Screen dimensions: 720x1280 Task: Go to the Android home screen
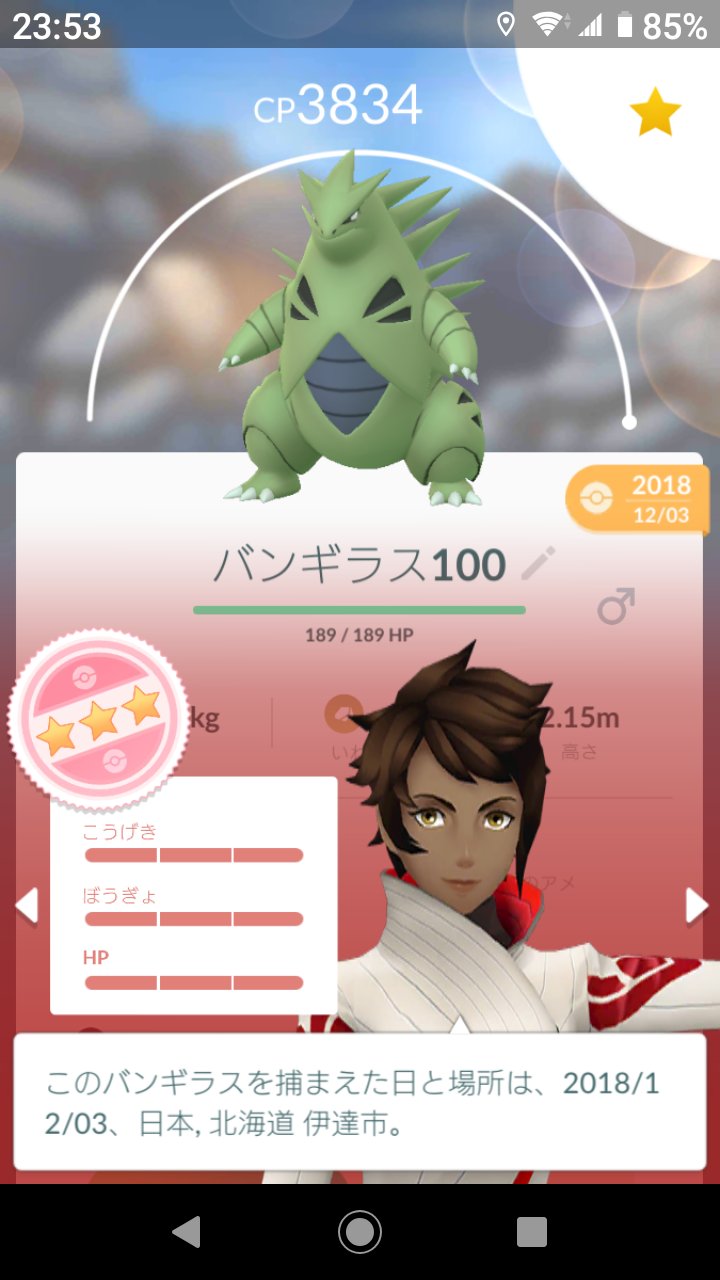[x=360, y=1232]
